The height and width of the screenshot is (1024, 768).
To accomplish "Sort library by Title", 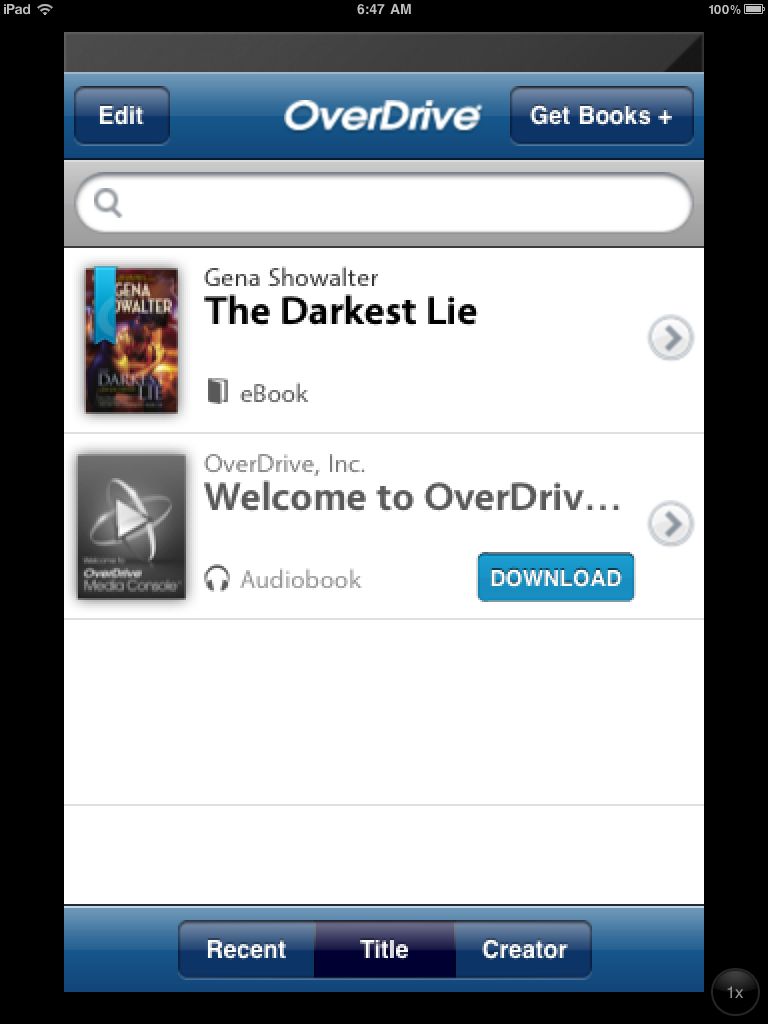I will [384, 949].
